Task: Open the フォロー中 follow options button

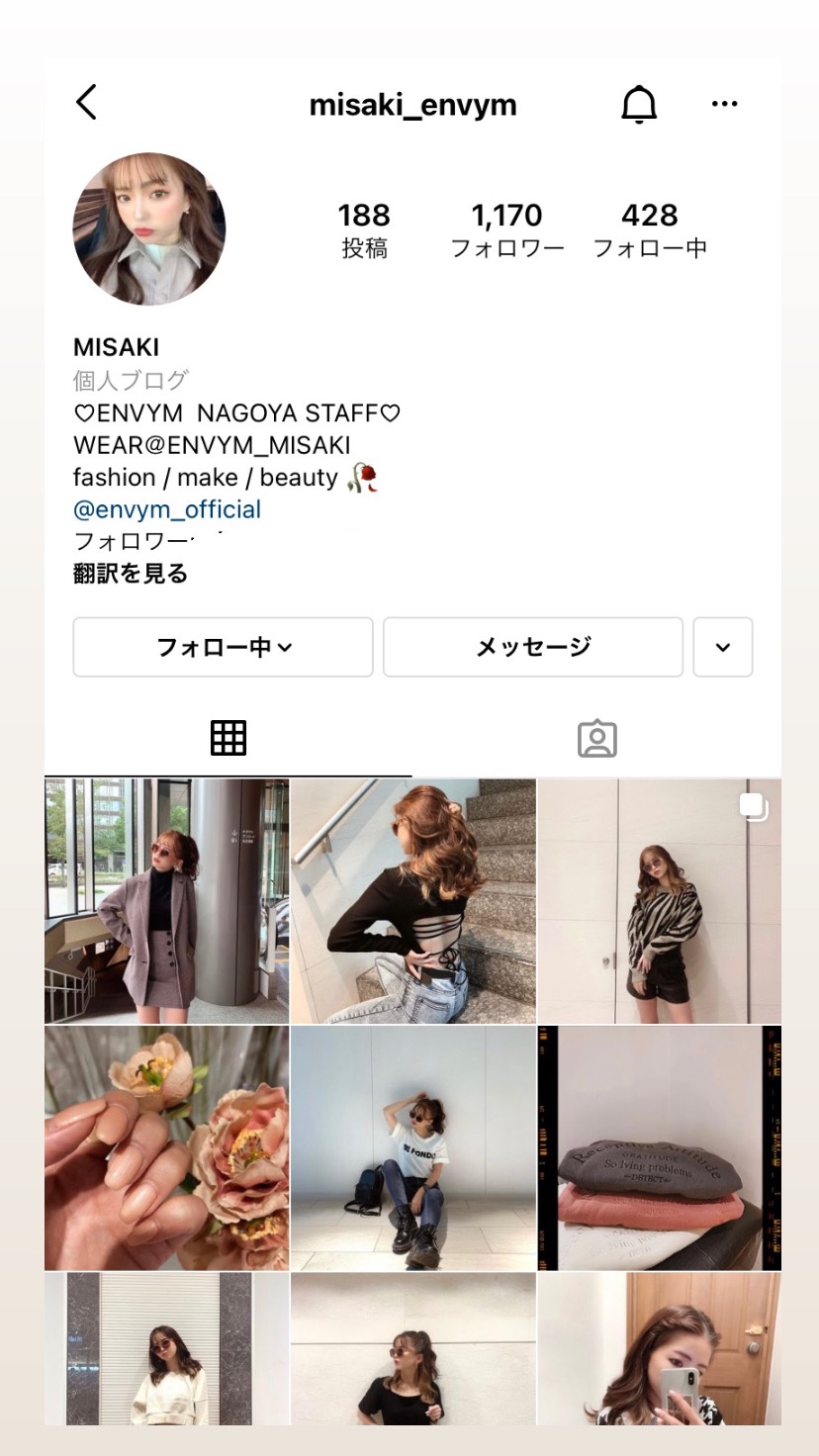Action: click(x=224, y=647)
